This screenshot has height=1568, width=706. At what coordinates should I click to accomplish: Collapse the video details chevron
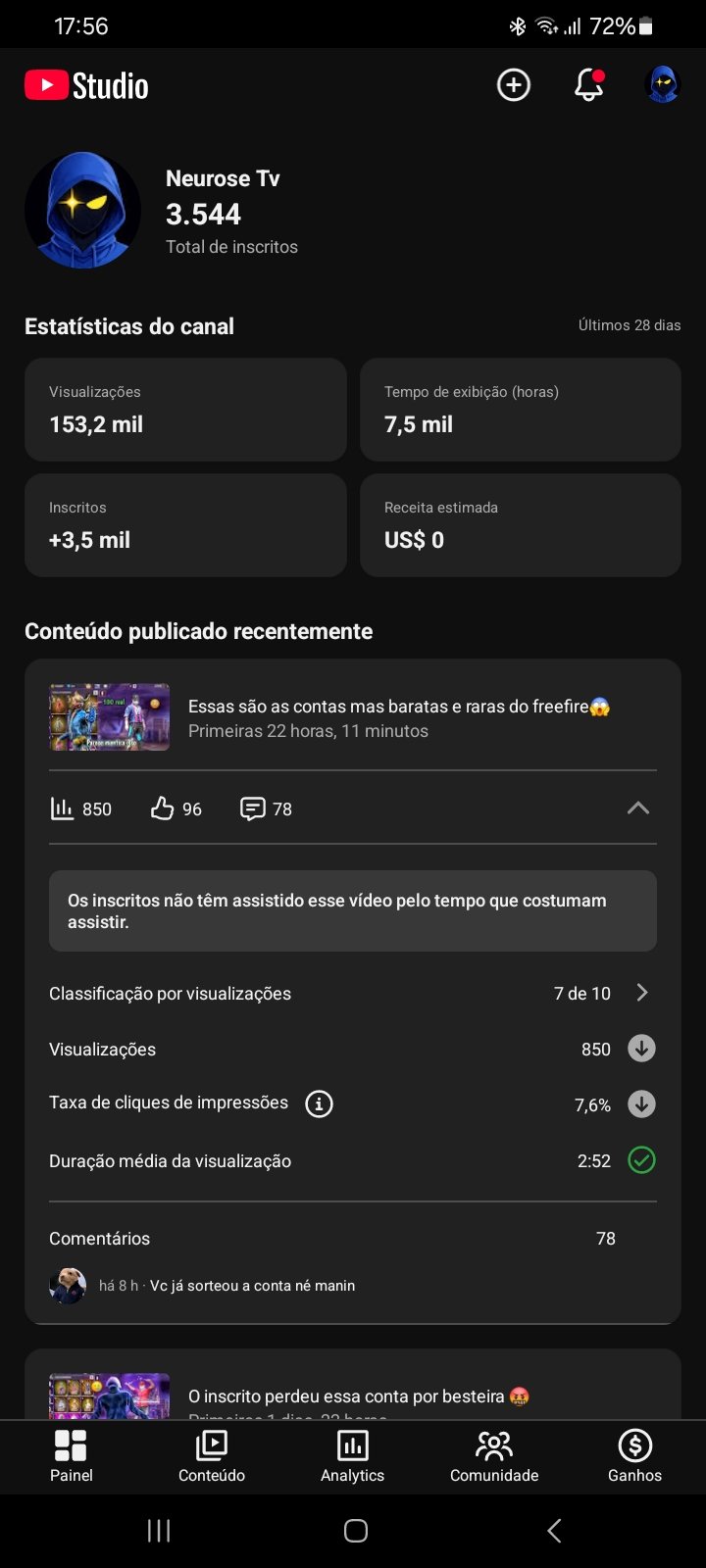(x=638, y=808)
